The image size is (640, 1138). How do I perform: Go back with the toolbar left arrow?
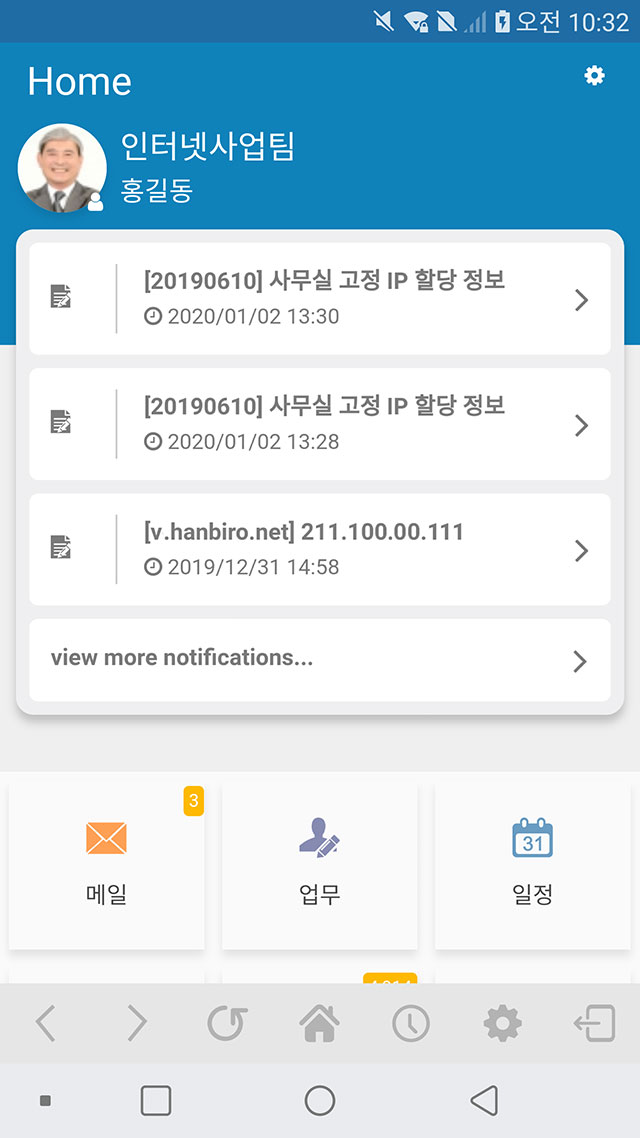[46, 1023]
